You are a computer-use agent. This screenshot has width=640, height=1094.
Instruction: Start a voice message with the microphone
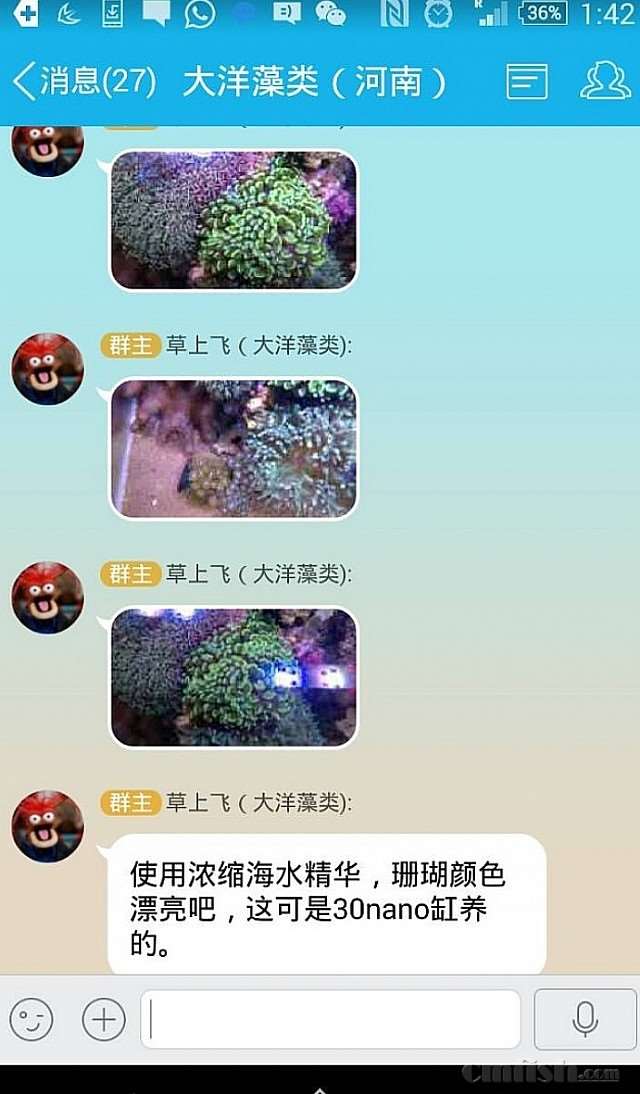[585, 1019]
